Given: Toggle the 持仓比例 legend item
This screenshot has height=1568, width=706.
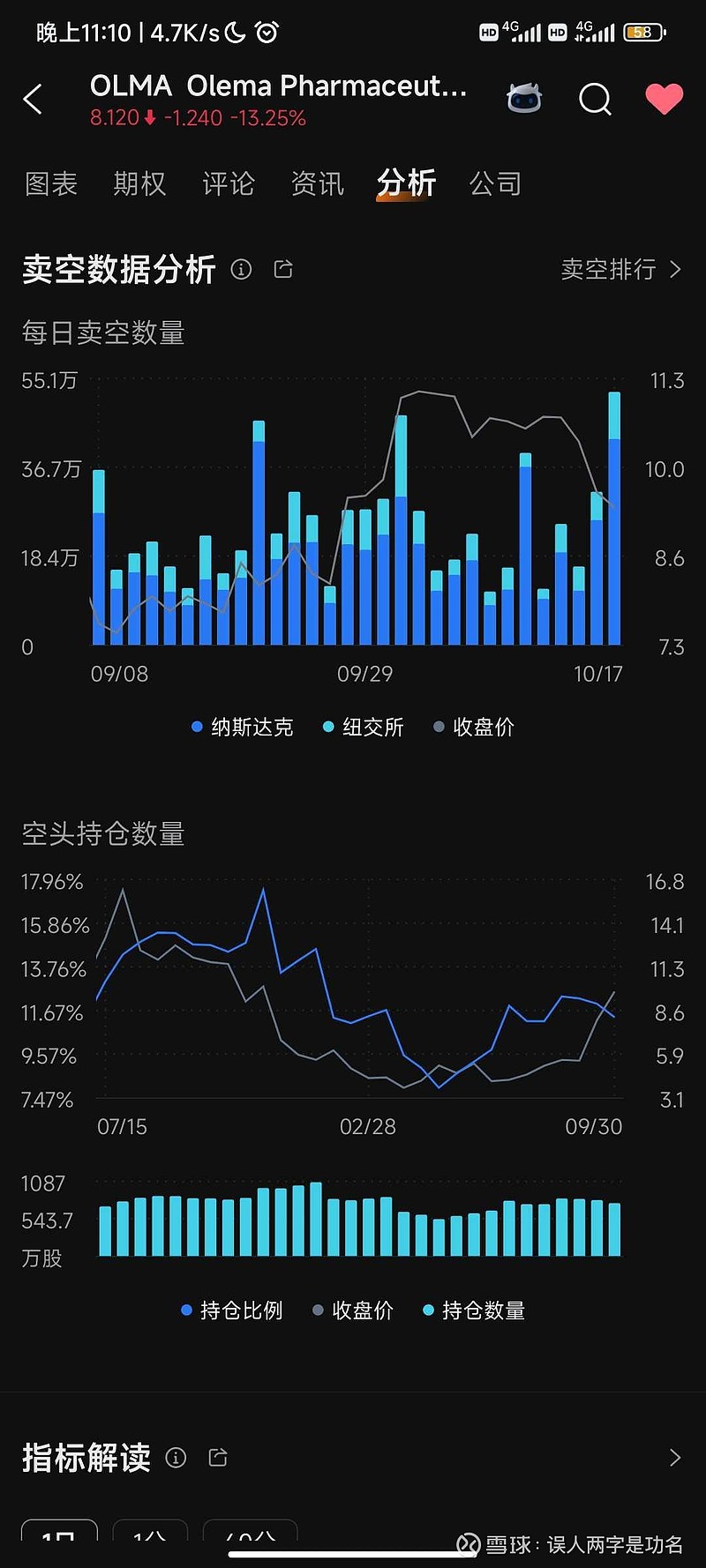Looking at the screenshot, I should [x=232, y=1310].
